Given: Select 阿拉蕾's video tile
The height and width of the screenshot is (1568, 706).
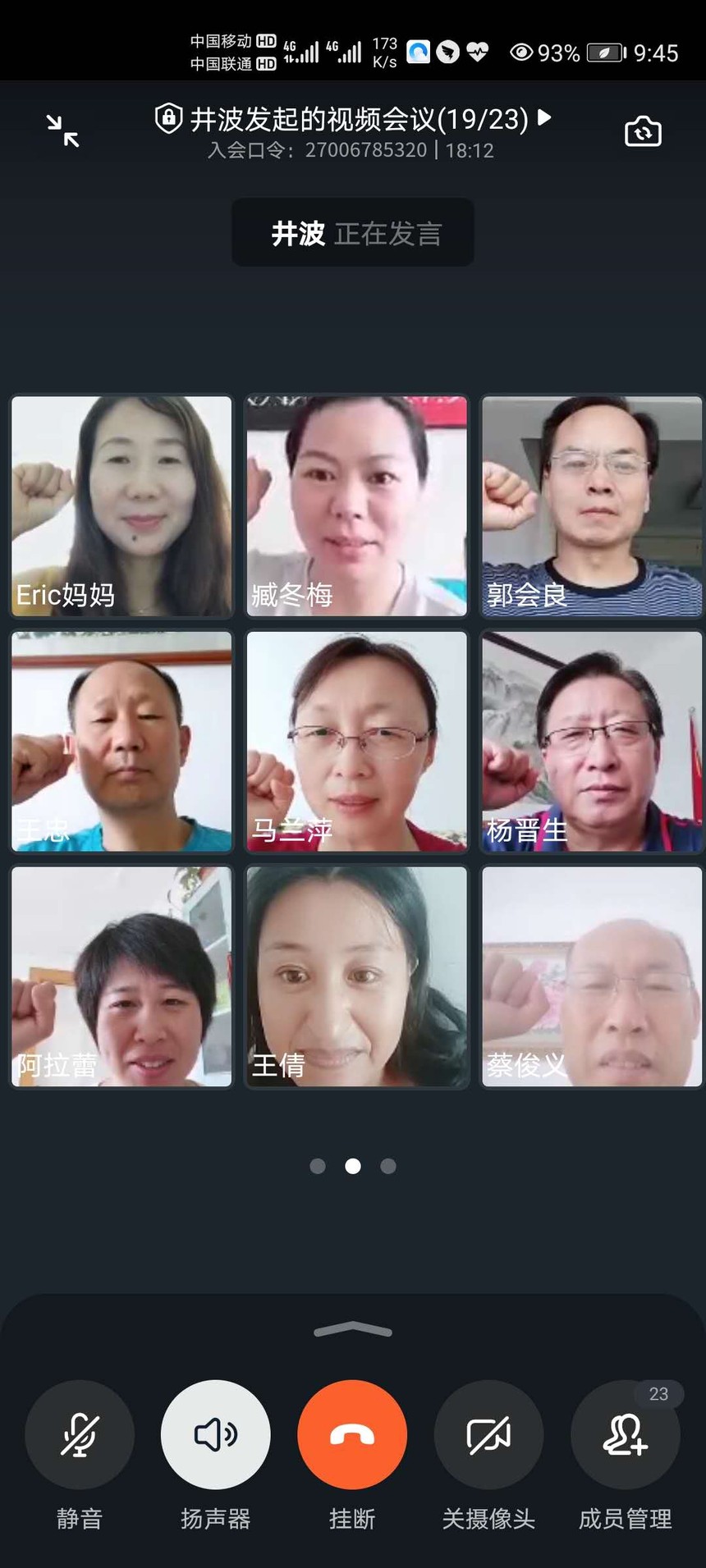Looking at the screenshot, I should [x=121, y=976].
